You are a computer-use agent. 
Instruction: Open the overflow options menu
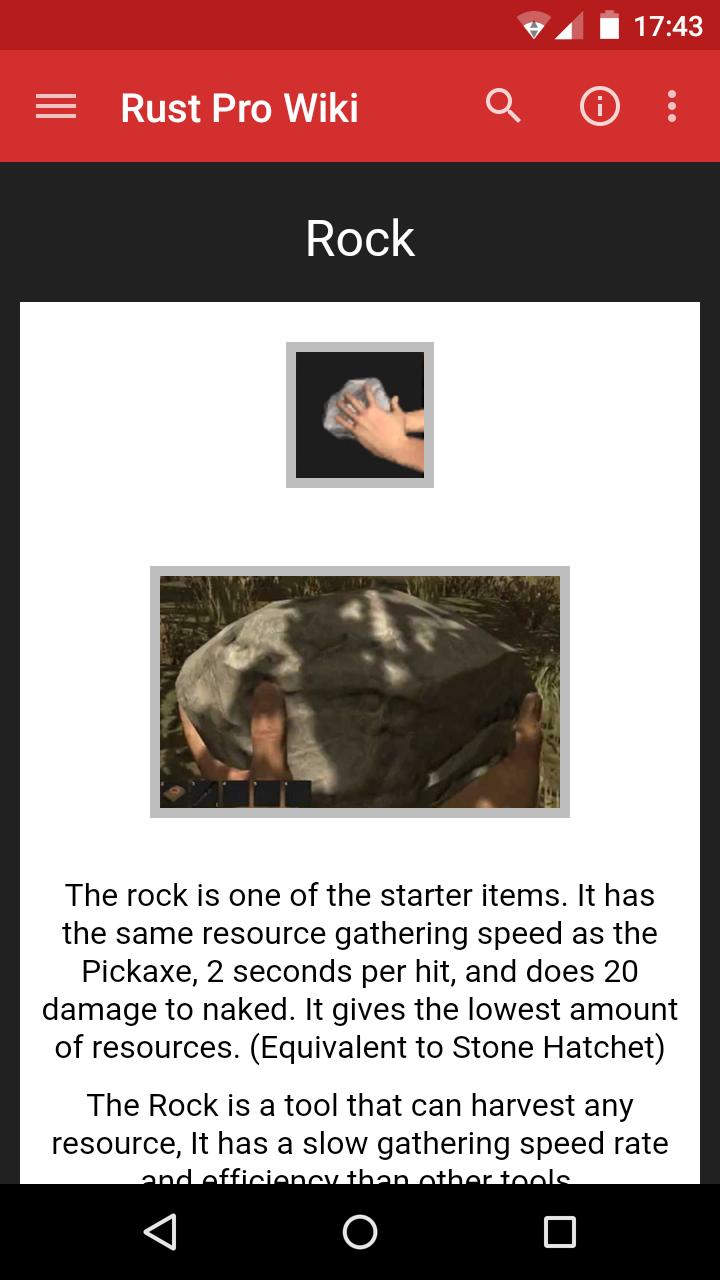coord(672,106)
